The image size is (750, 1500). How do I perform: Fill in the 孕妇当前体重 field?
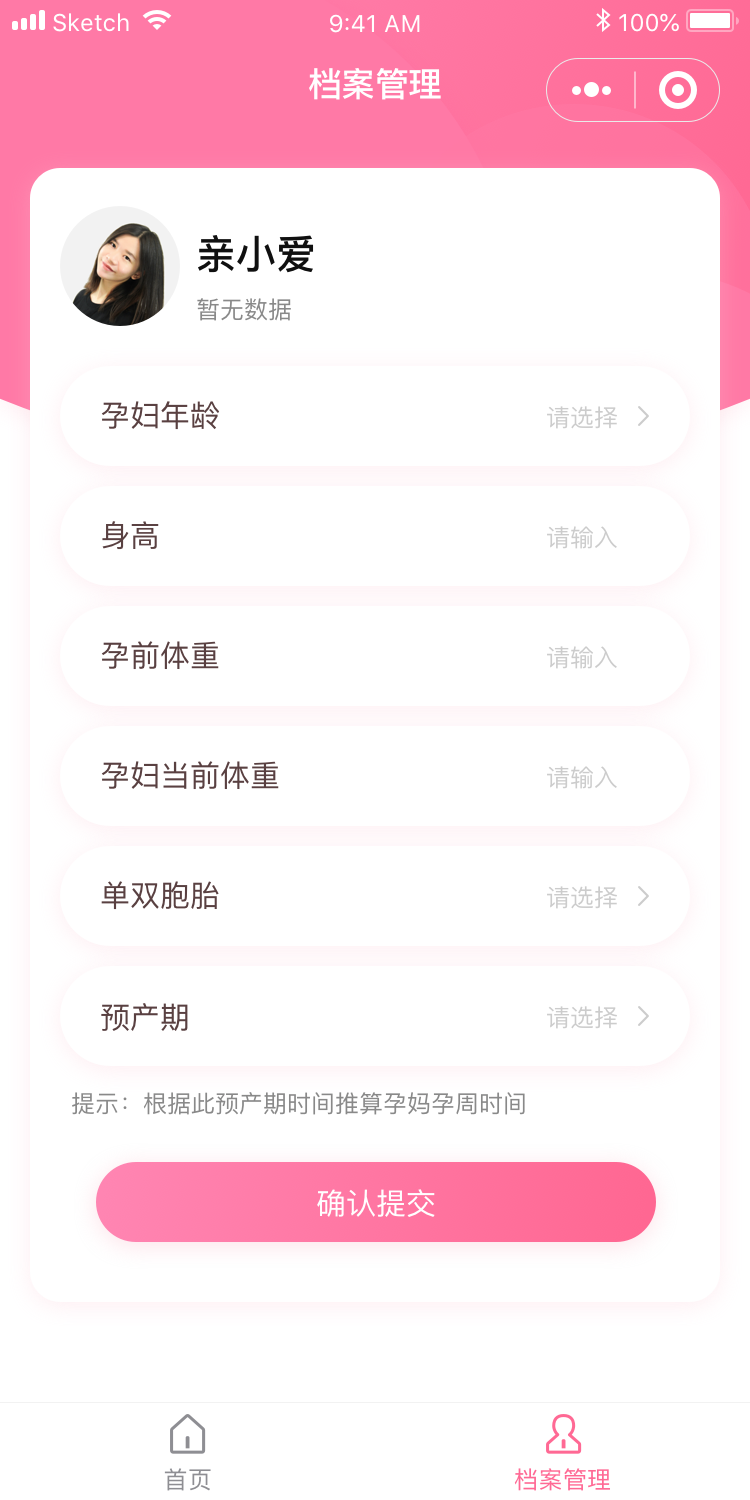tap(375, 776)
